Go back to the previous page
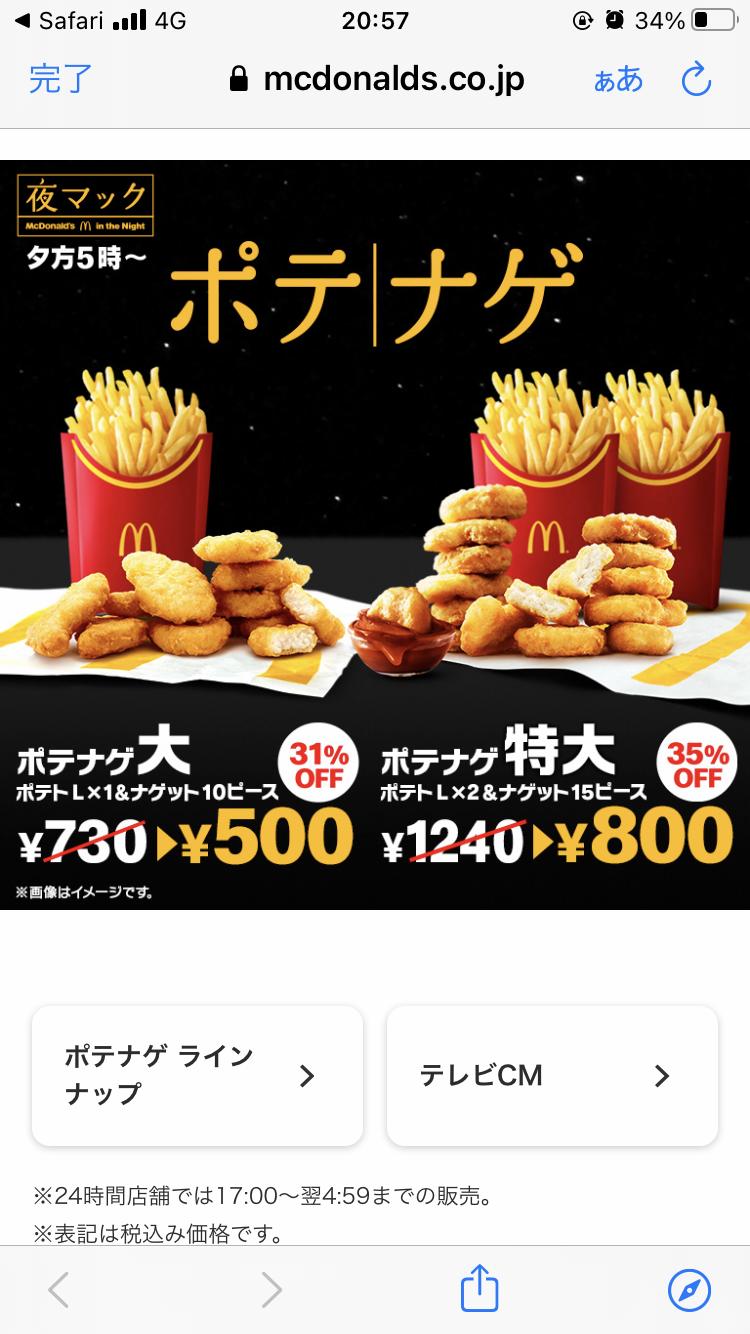 tap(59, 1290)
